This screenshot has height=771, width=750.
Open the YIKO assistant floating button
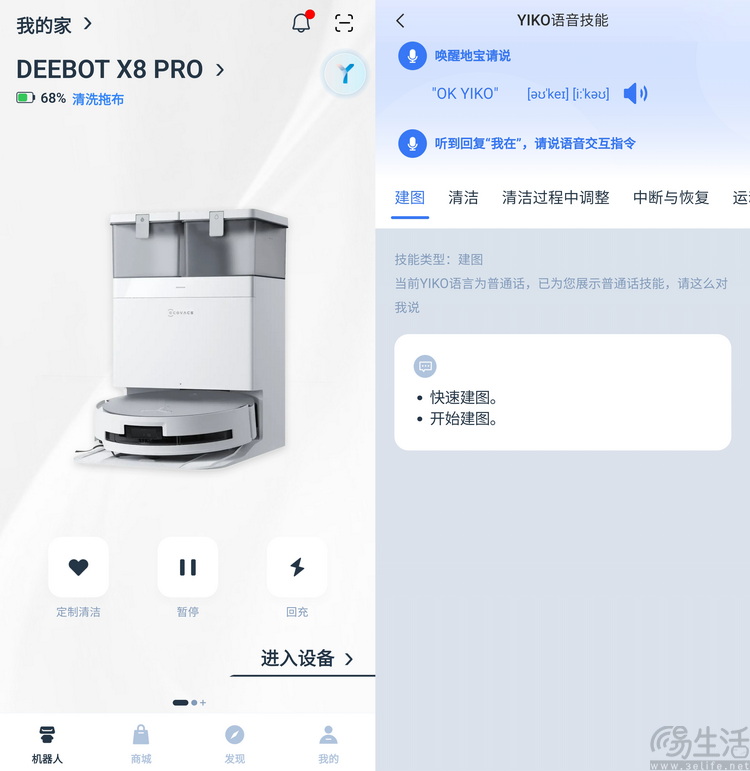click(345, 73)
